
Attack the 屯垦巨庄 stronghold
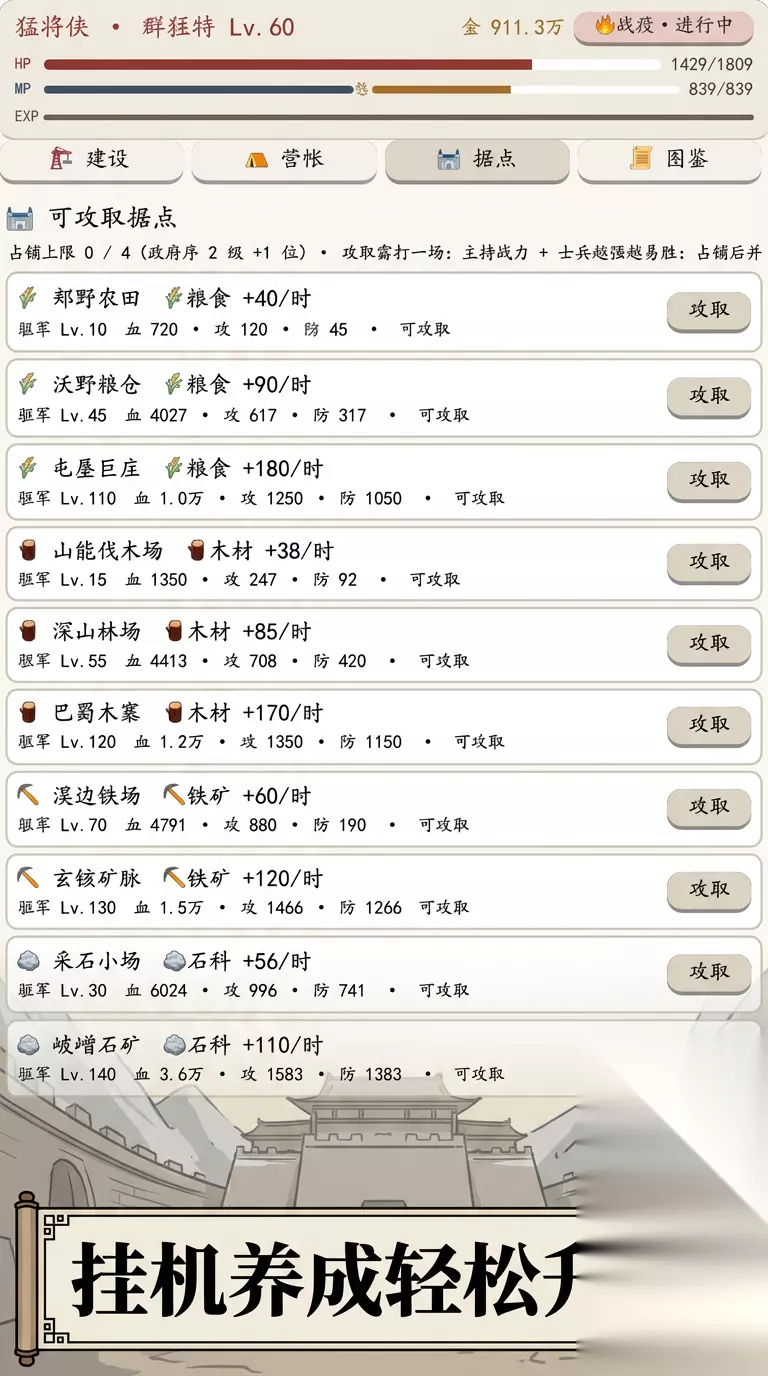(x=709, y=481)
